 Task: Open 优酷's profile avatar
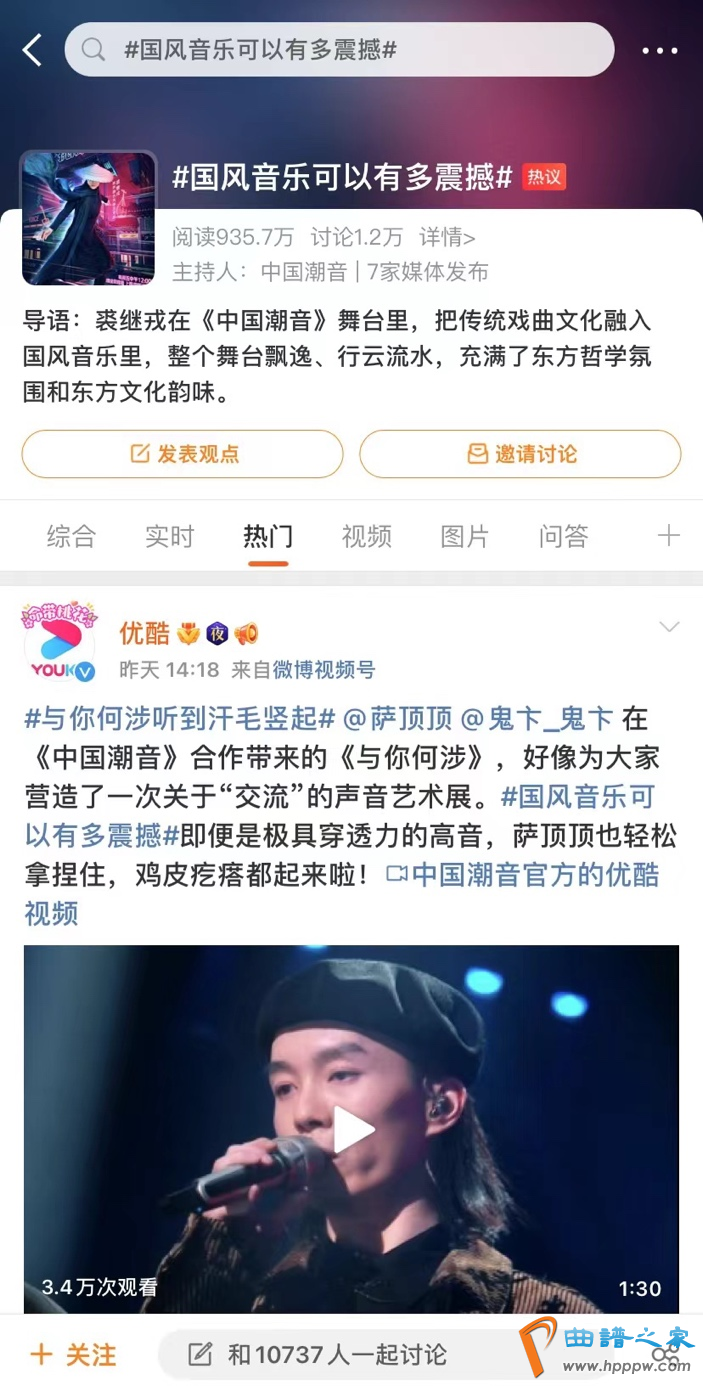coord(59,646)
